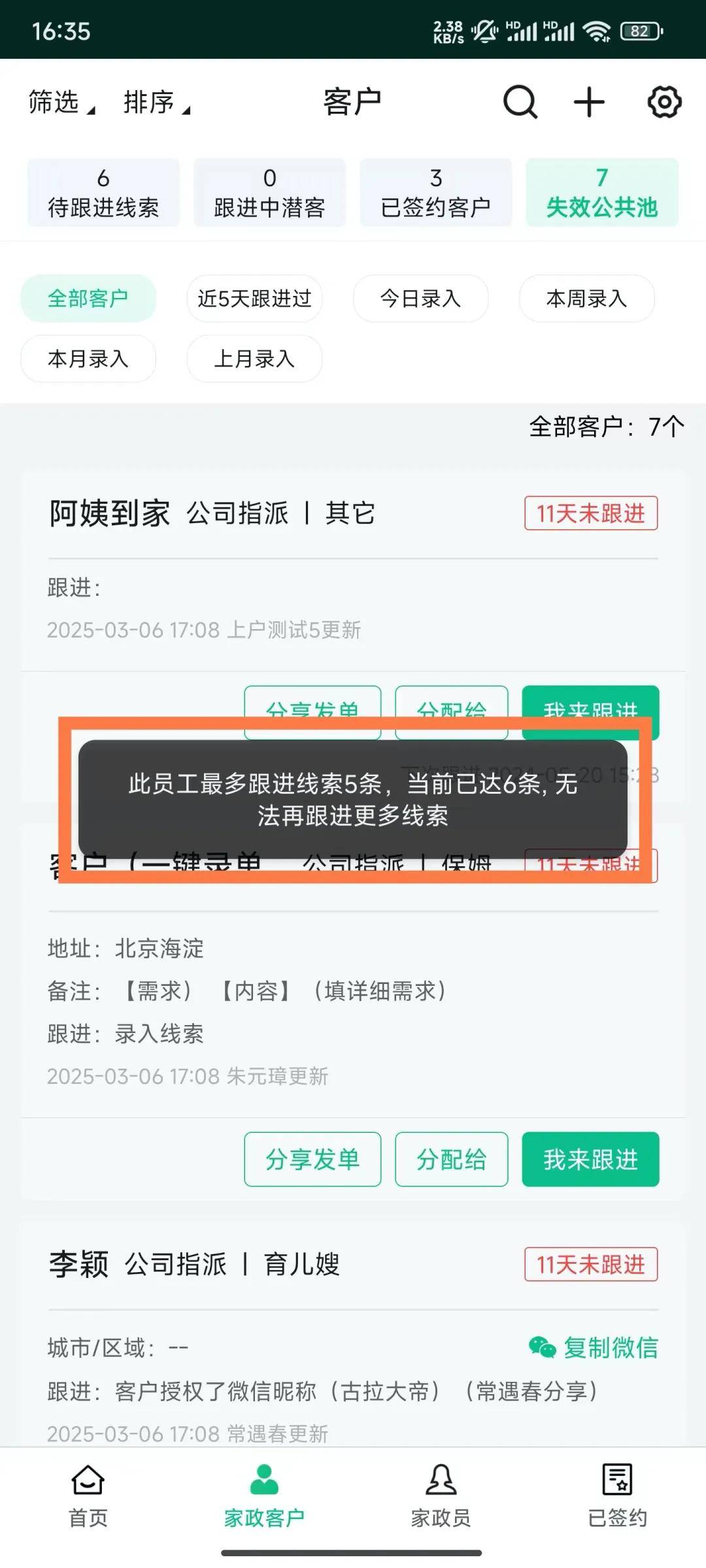Switch to 跟进中潜客 tab
Image resolution: width=706 pixels, height=1568 pixels.
[x=269, y=193]
